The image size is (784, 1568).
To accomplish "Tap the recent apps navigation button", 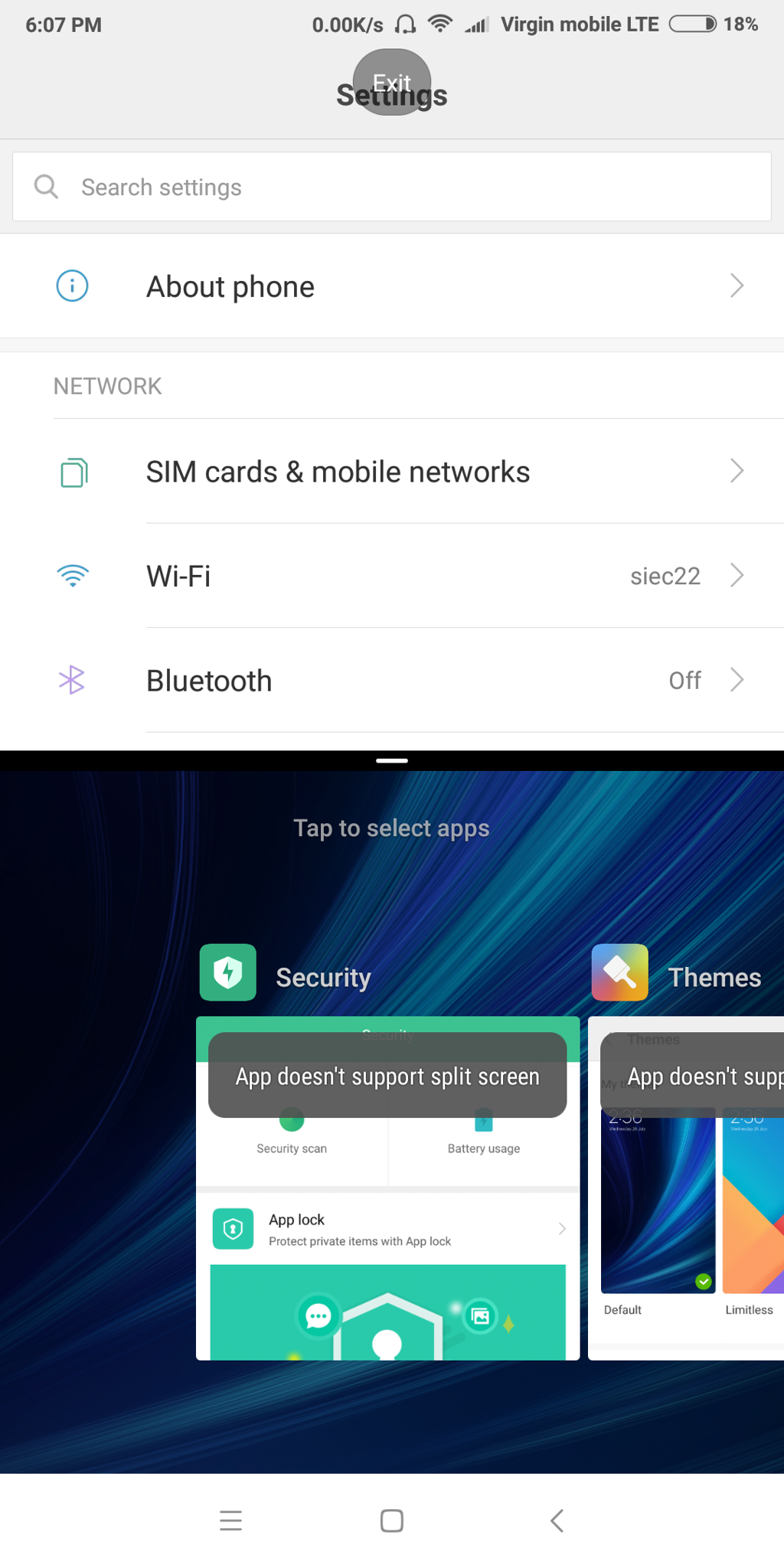I will click(x=230, y=1521).
